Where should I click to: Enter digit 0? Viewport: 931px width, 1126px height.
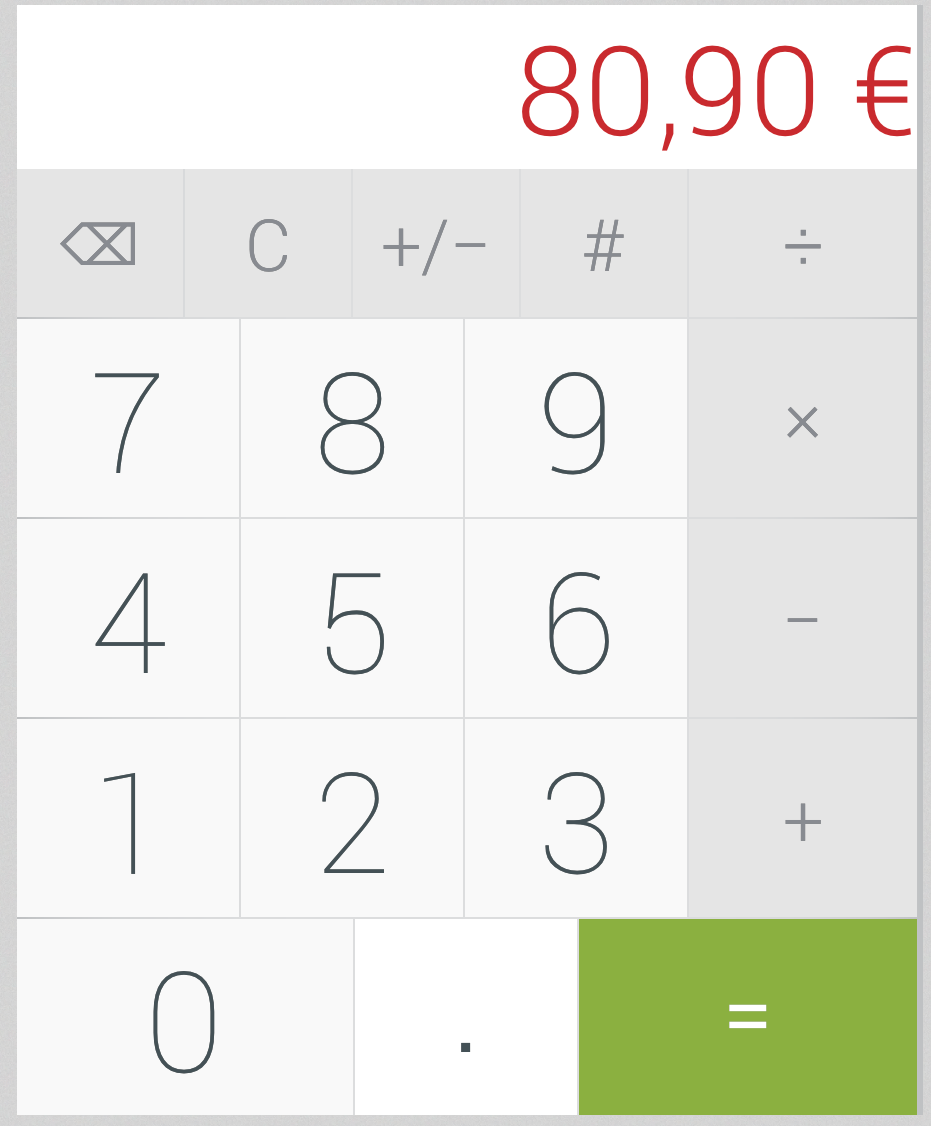click(185, 1016)
